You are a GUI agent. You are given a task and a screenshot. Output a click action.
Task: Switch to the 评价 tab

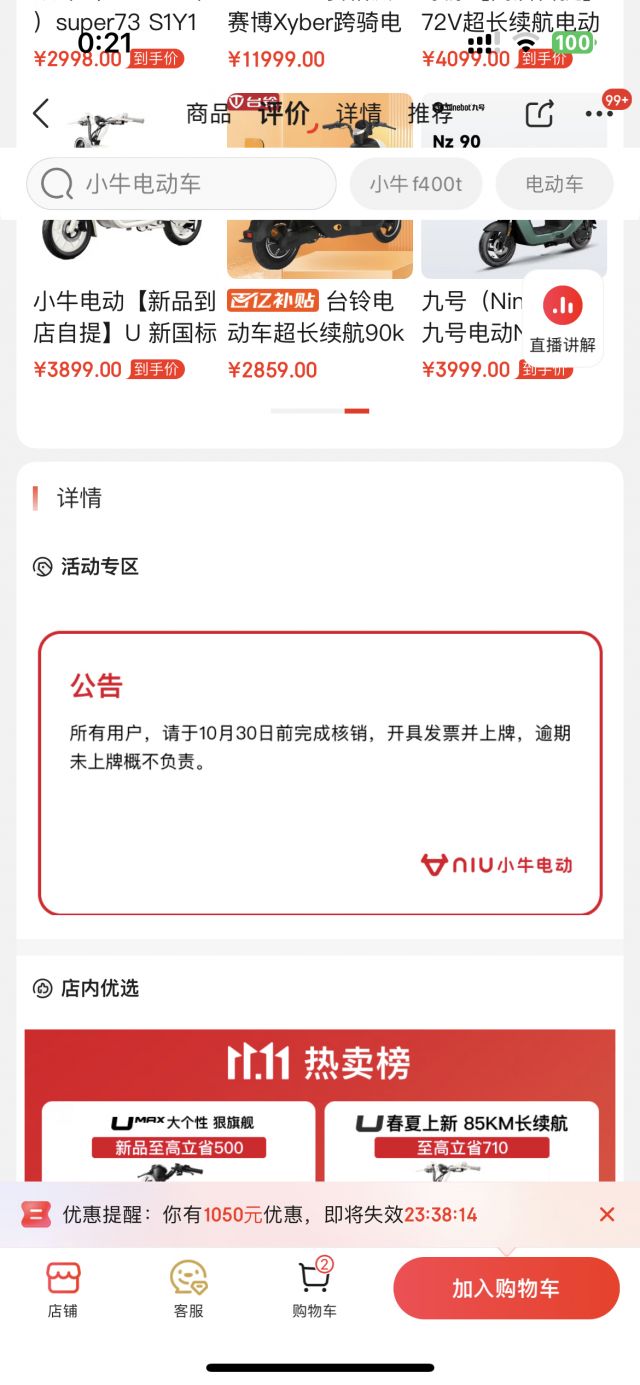point(284,114)
